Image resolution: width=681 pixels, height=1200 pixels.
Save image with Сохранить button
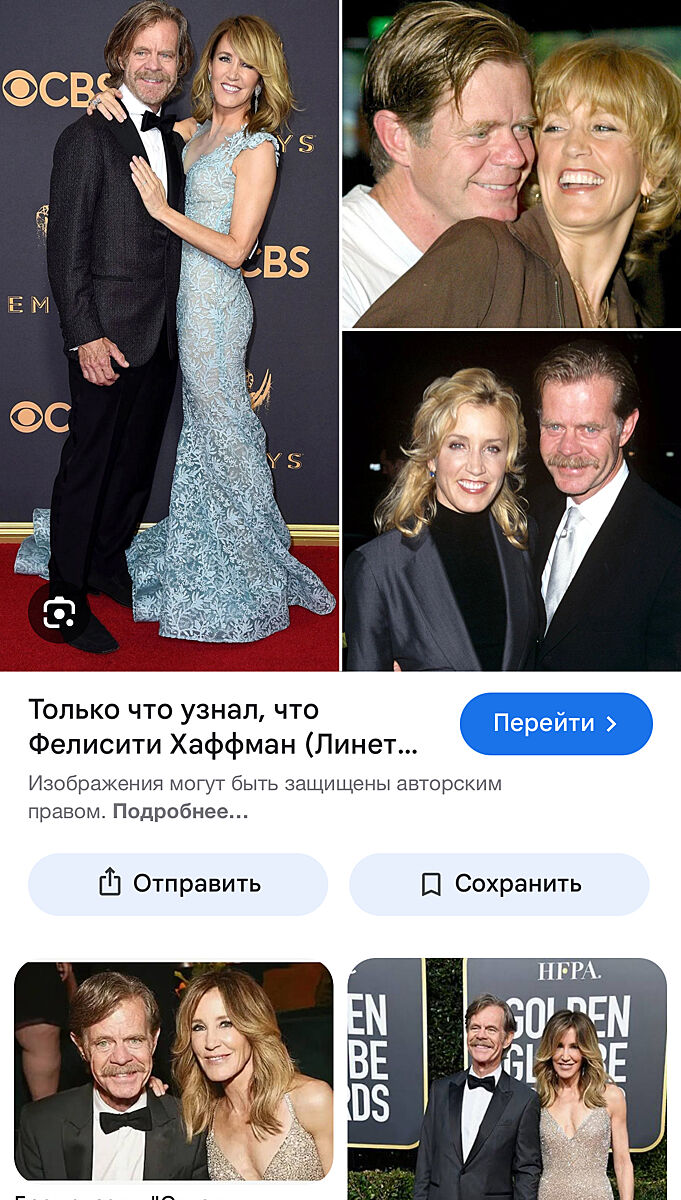tap(499, 884)
